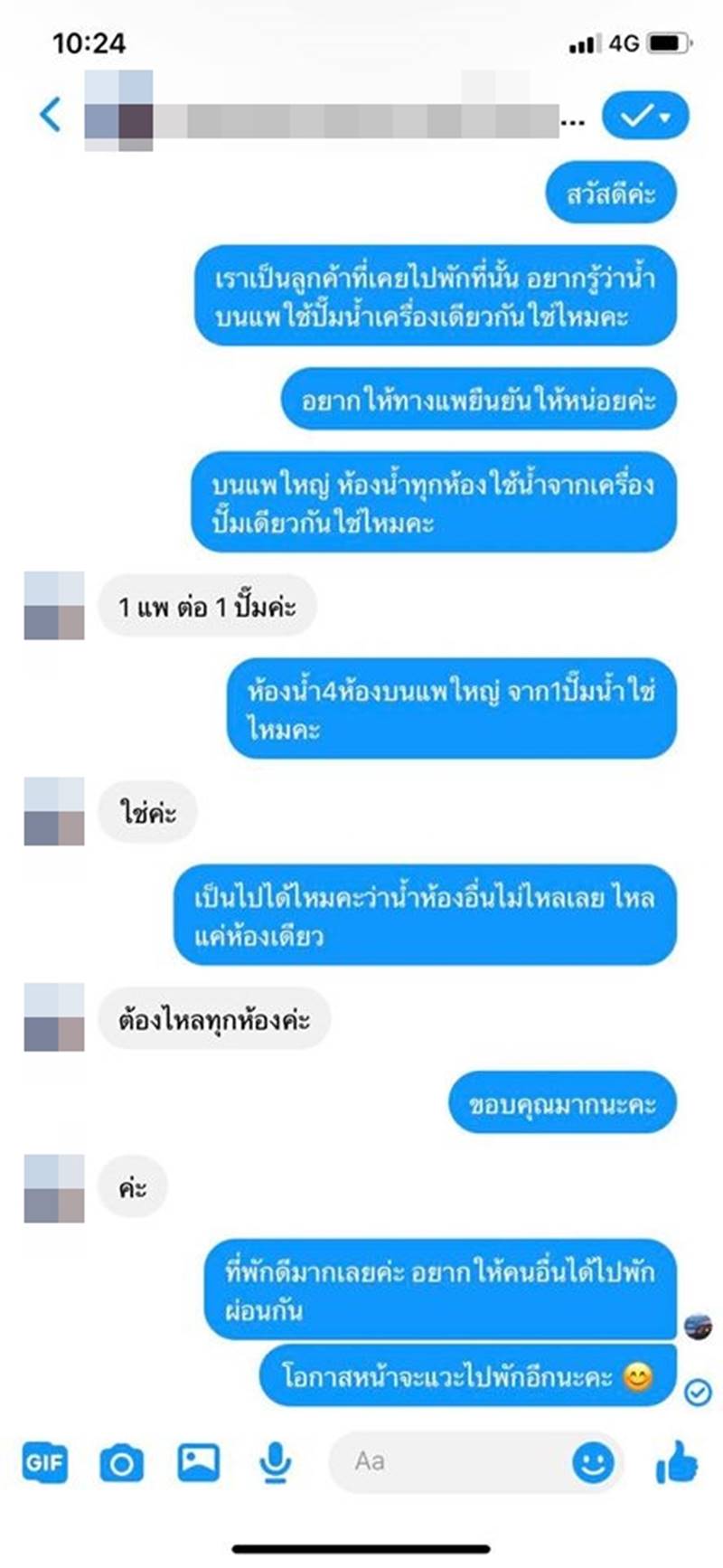Open the GIF picker
Screen dimensions: 723x1568
[44, 1461]
